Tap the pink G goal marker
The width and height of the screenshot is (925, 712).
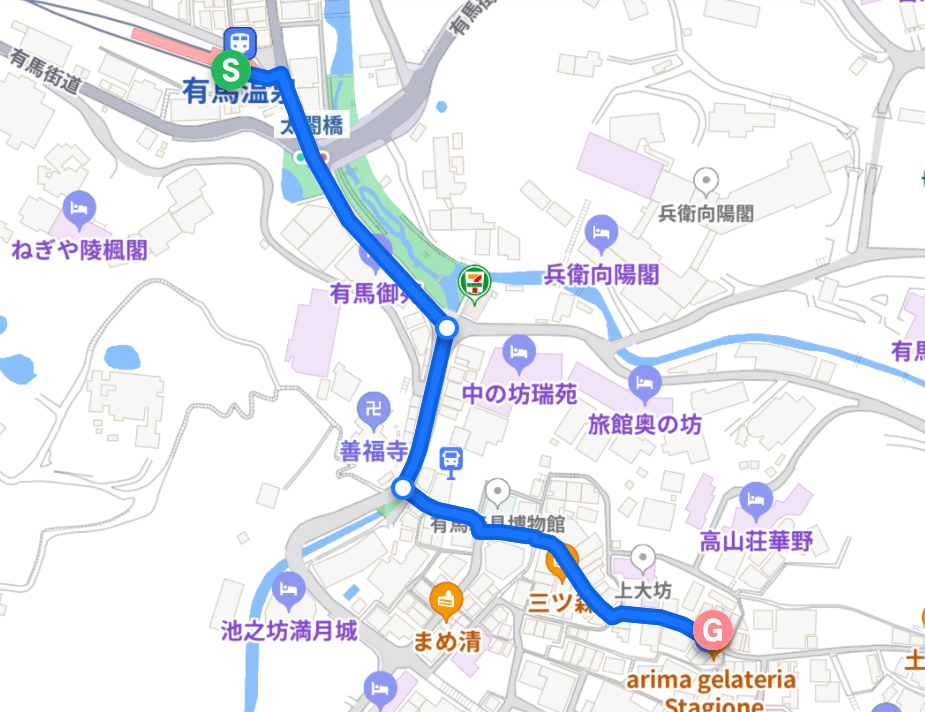(x=713, y=630)
